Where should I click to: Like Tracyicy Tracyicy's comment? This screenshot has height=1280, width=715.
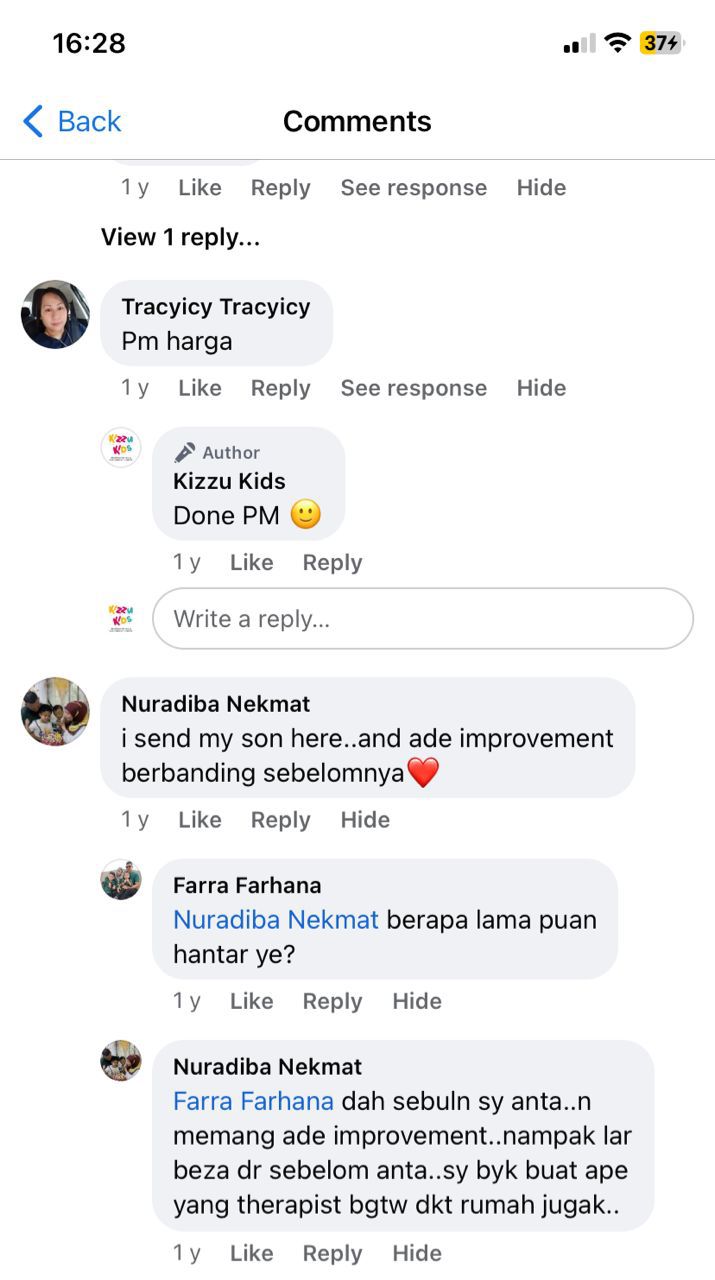coord(199,388)
